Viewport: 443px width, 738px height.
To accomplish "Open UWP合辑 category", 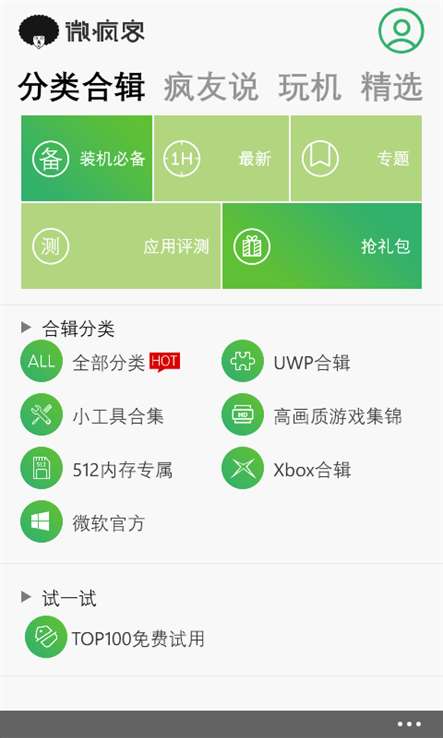I will tap(286, 362).
